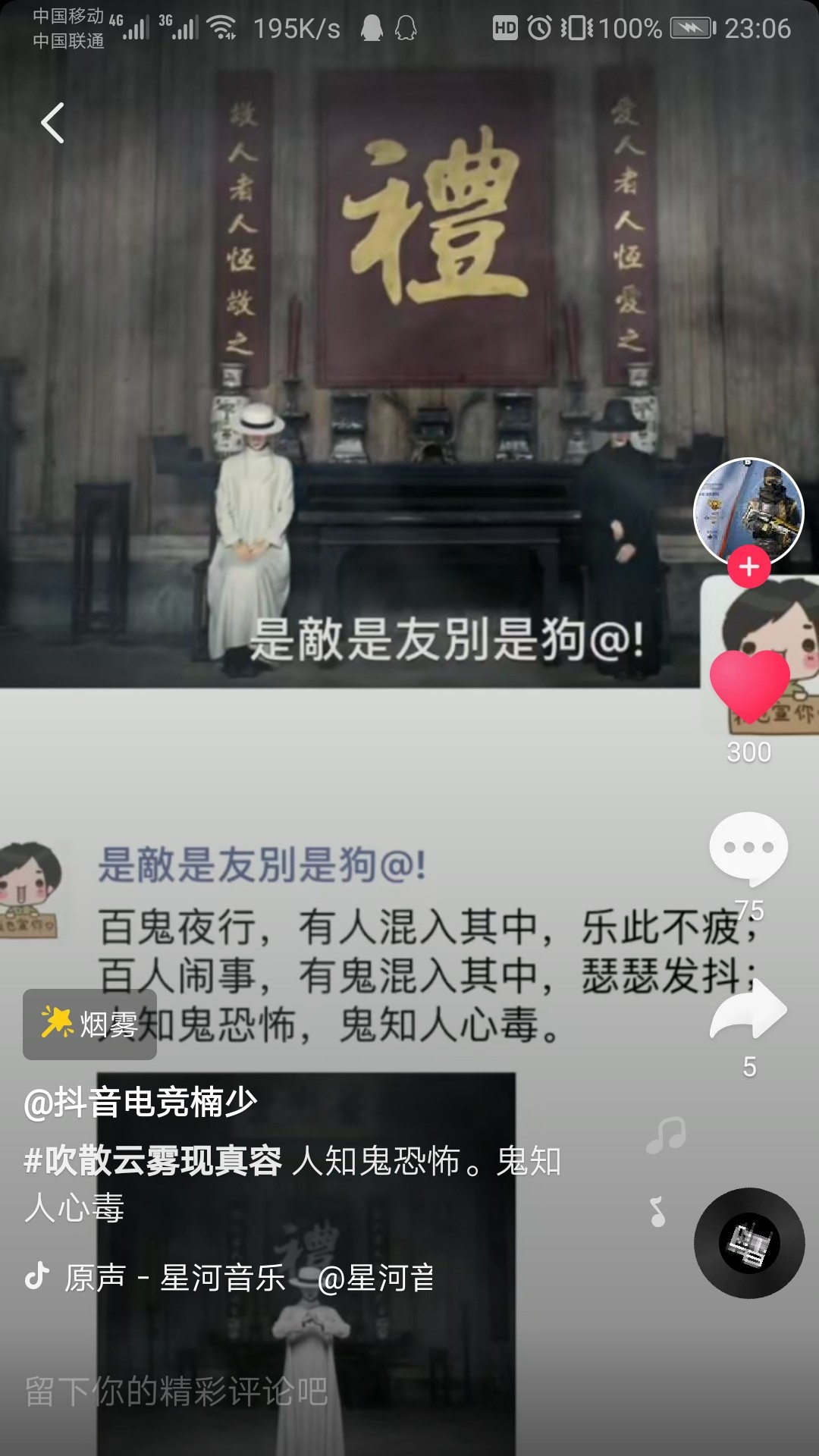Open the 烟雾 effect sticker tag

pyautogui.click(x=89, y=1025)
